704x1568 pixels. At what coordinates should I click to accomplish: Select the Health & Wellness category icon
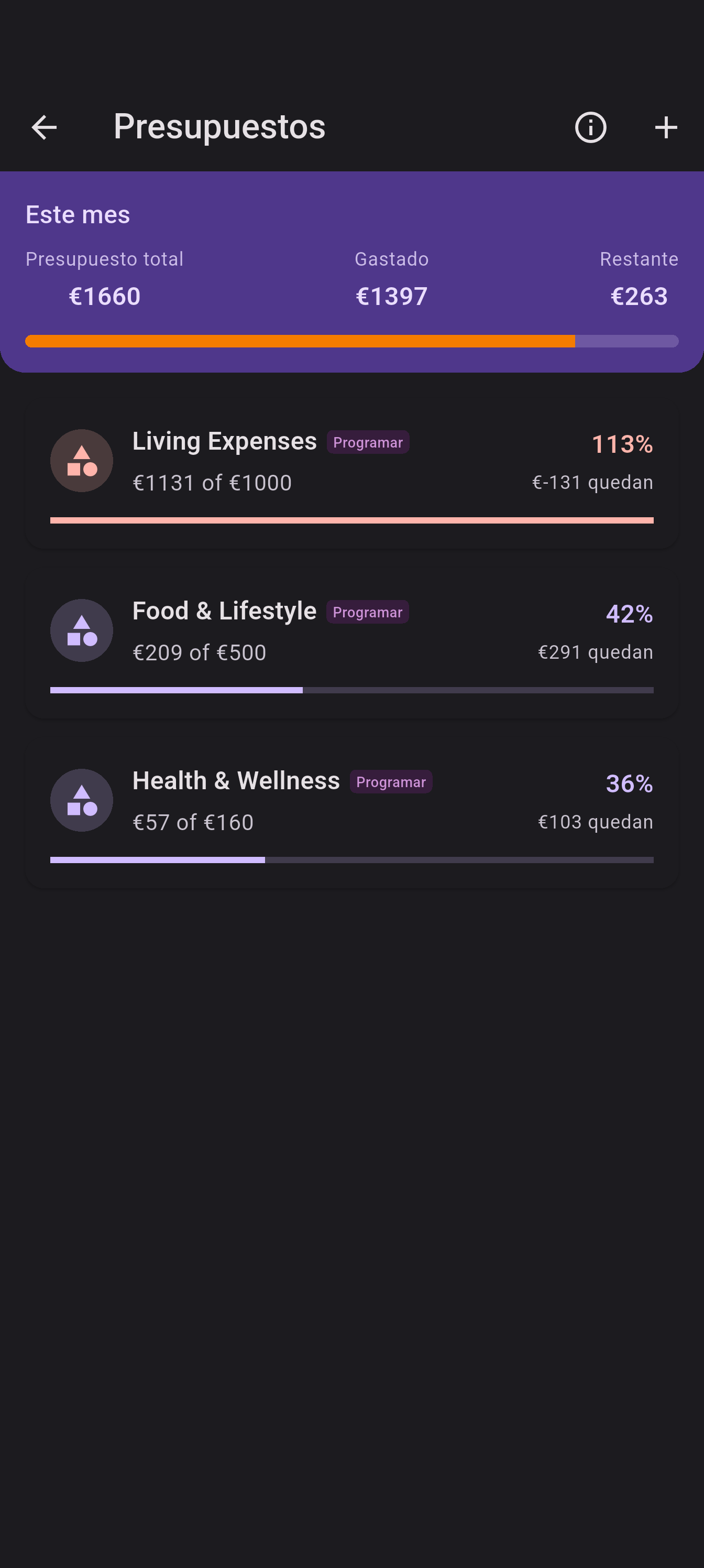[x=82, y=800]
